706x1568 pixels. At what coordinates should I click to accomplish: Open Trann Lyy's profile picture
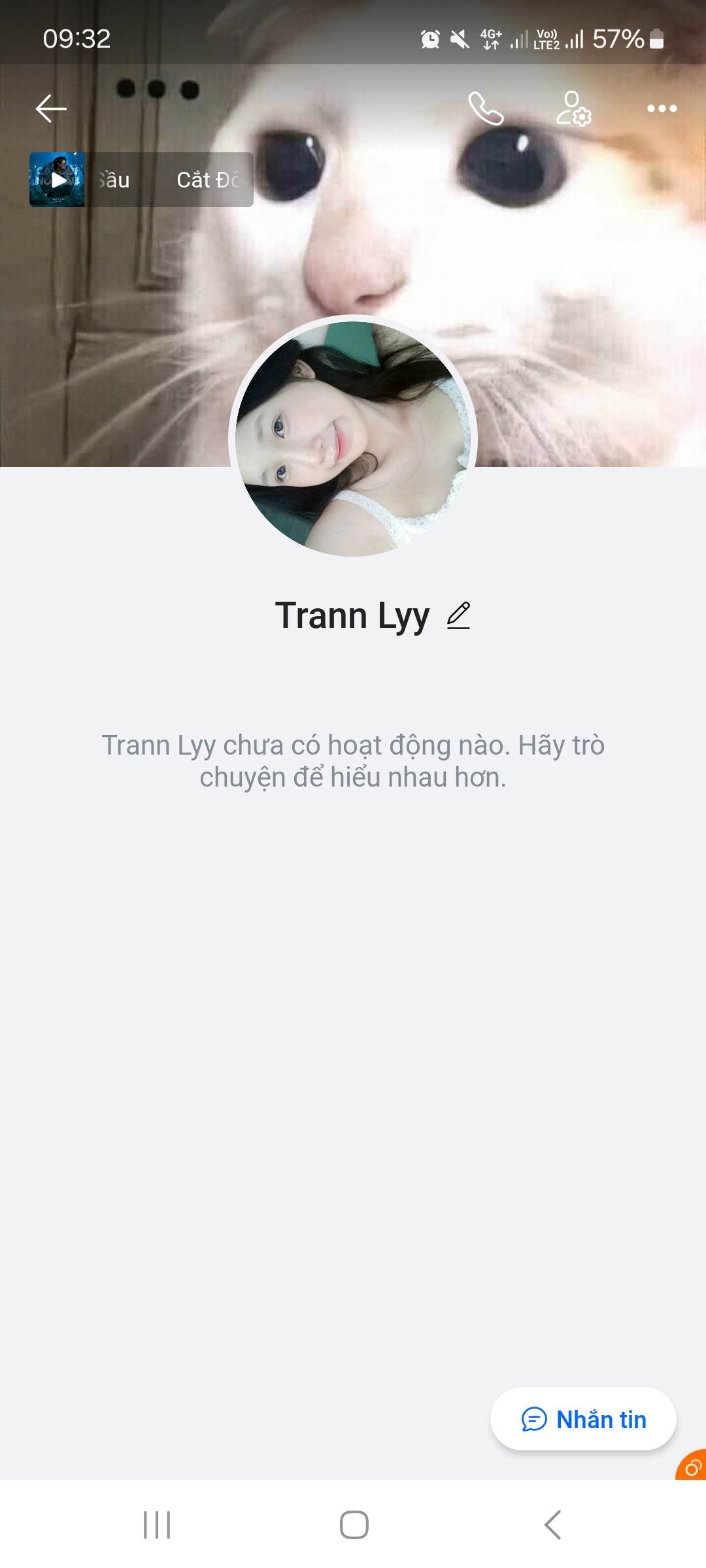click(353, 438)
